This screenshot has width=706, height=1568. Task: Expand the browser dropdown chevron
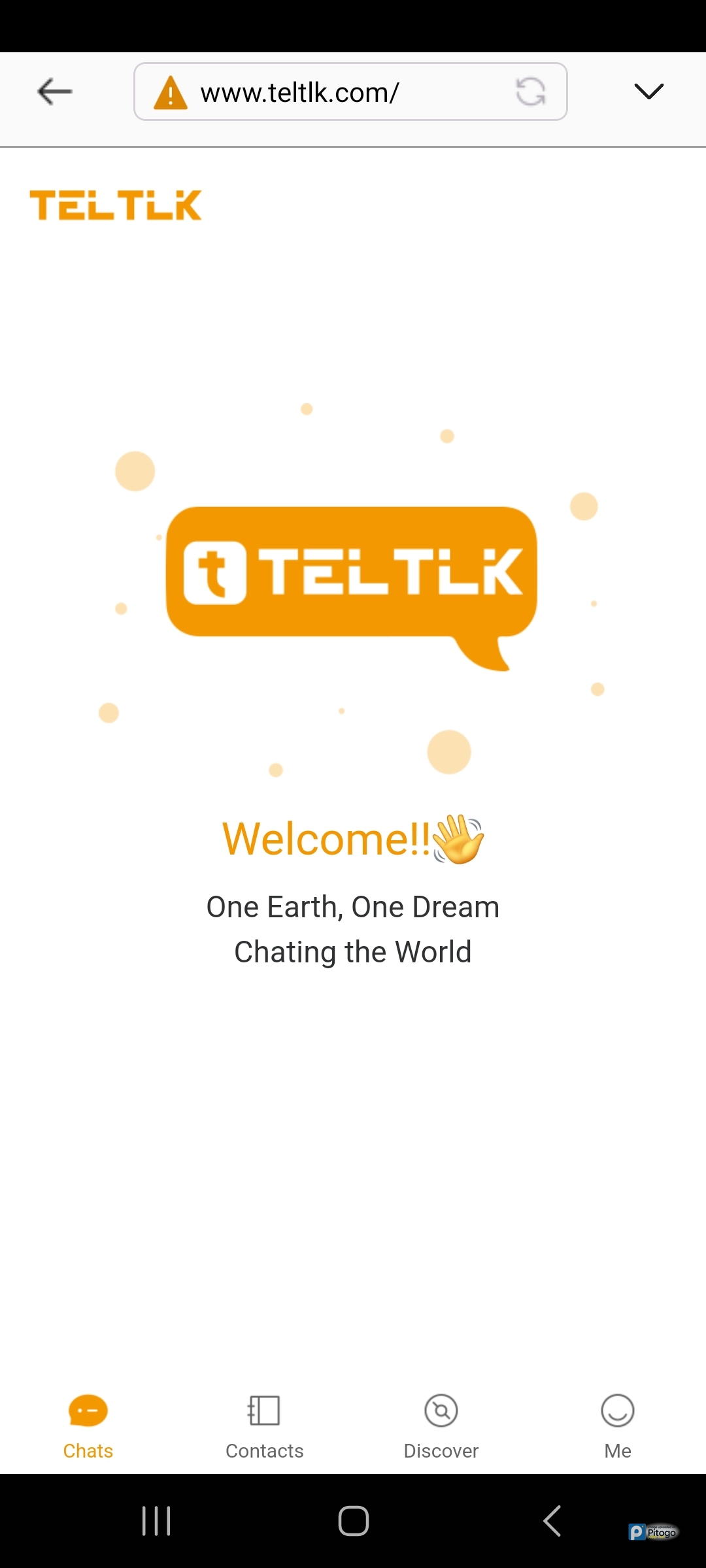point(648,91)
